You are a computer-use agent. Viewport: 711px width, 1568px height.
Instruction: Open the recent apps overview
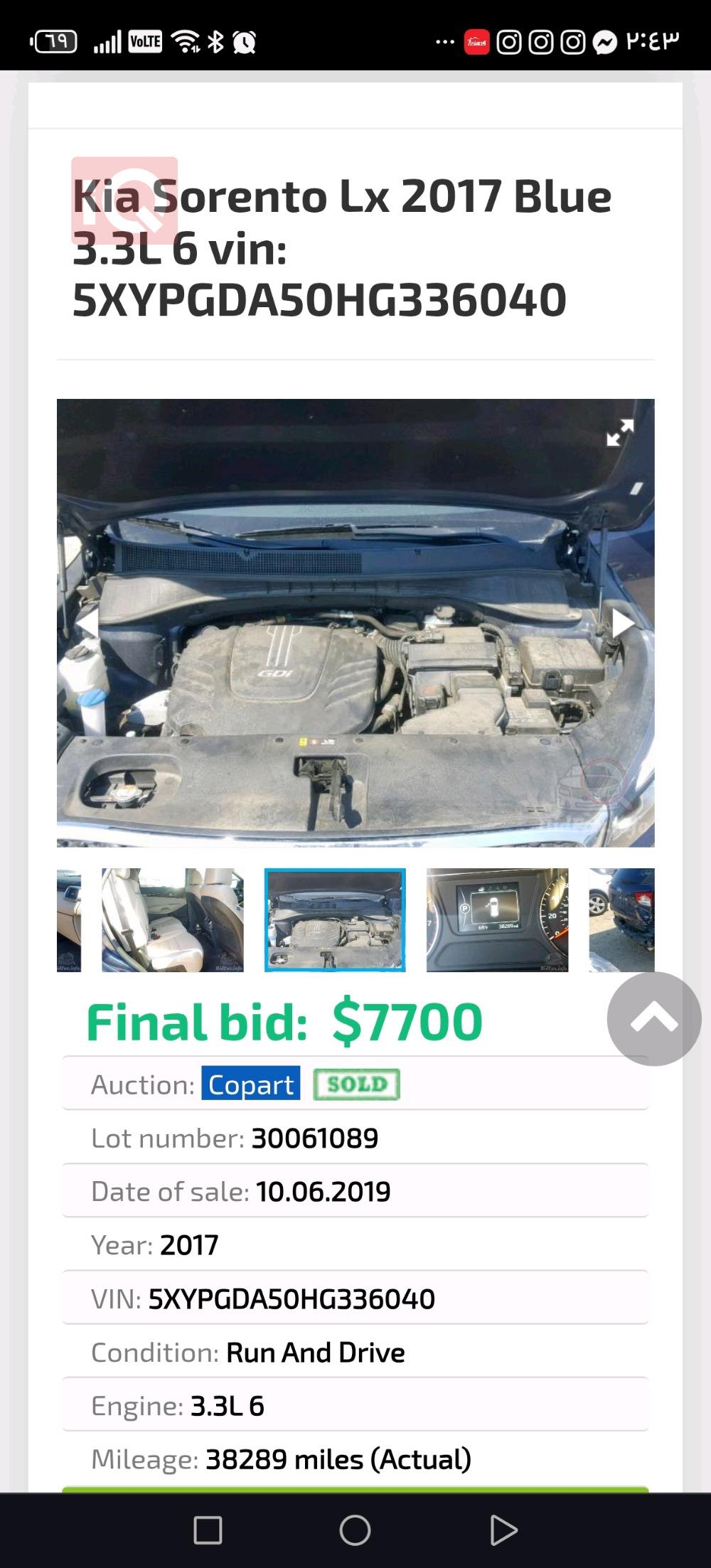coord(208,1530)
